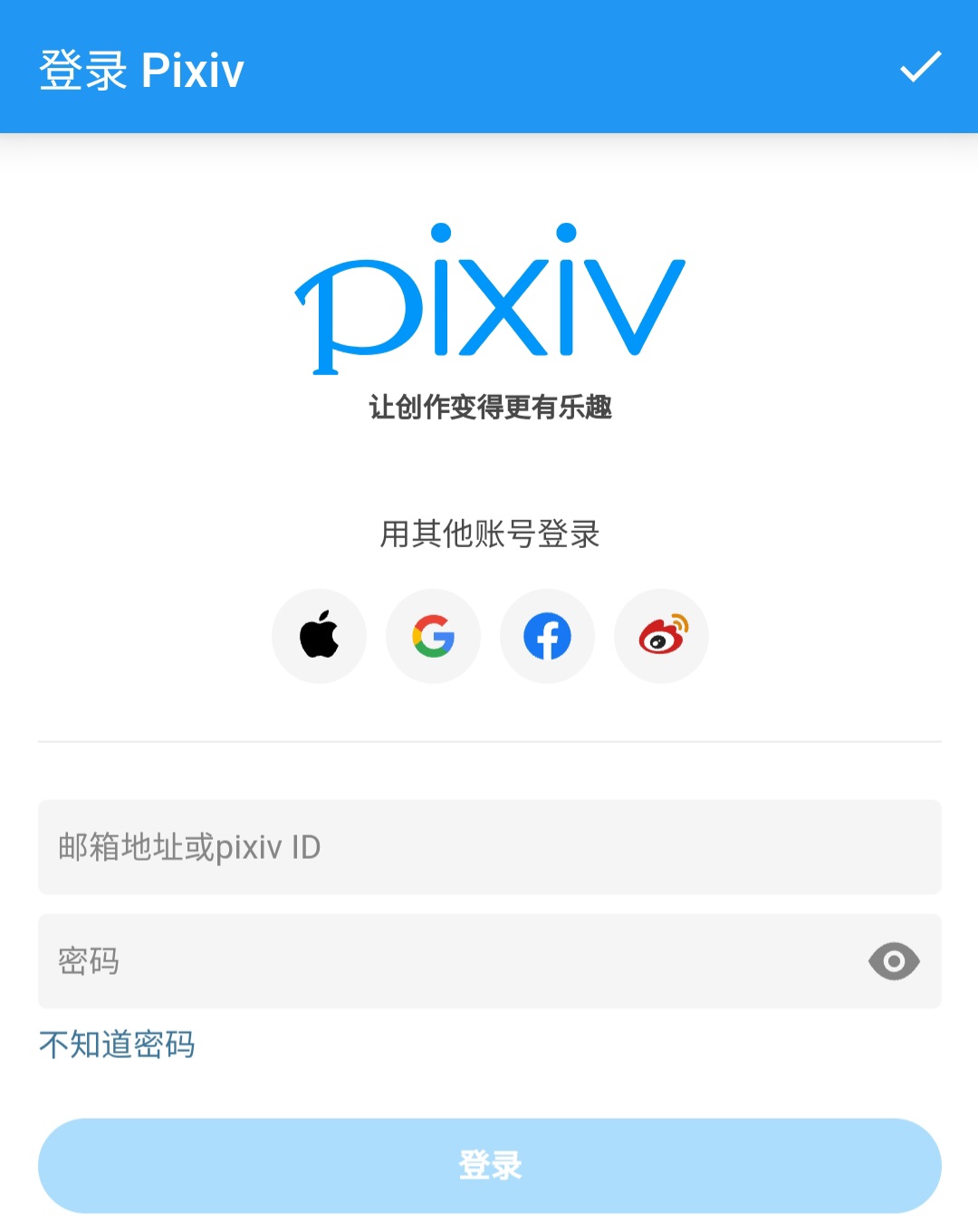This screenshot has height=1232, width=978.
Task: Sign in with Apple account
Action: [319, 636]
